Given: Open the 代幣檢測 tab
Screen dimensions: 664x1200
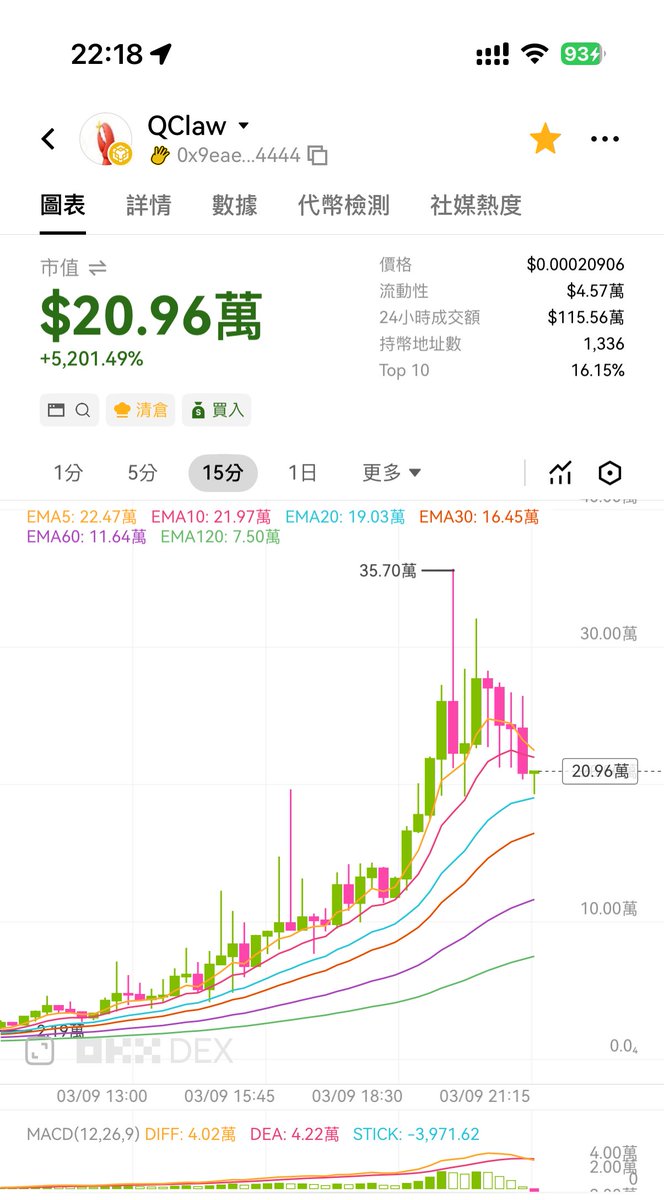Looking at the screenshot, I should pos(343,205).
